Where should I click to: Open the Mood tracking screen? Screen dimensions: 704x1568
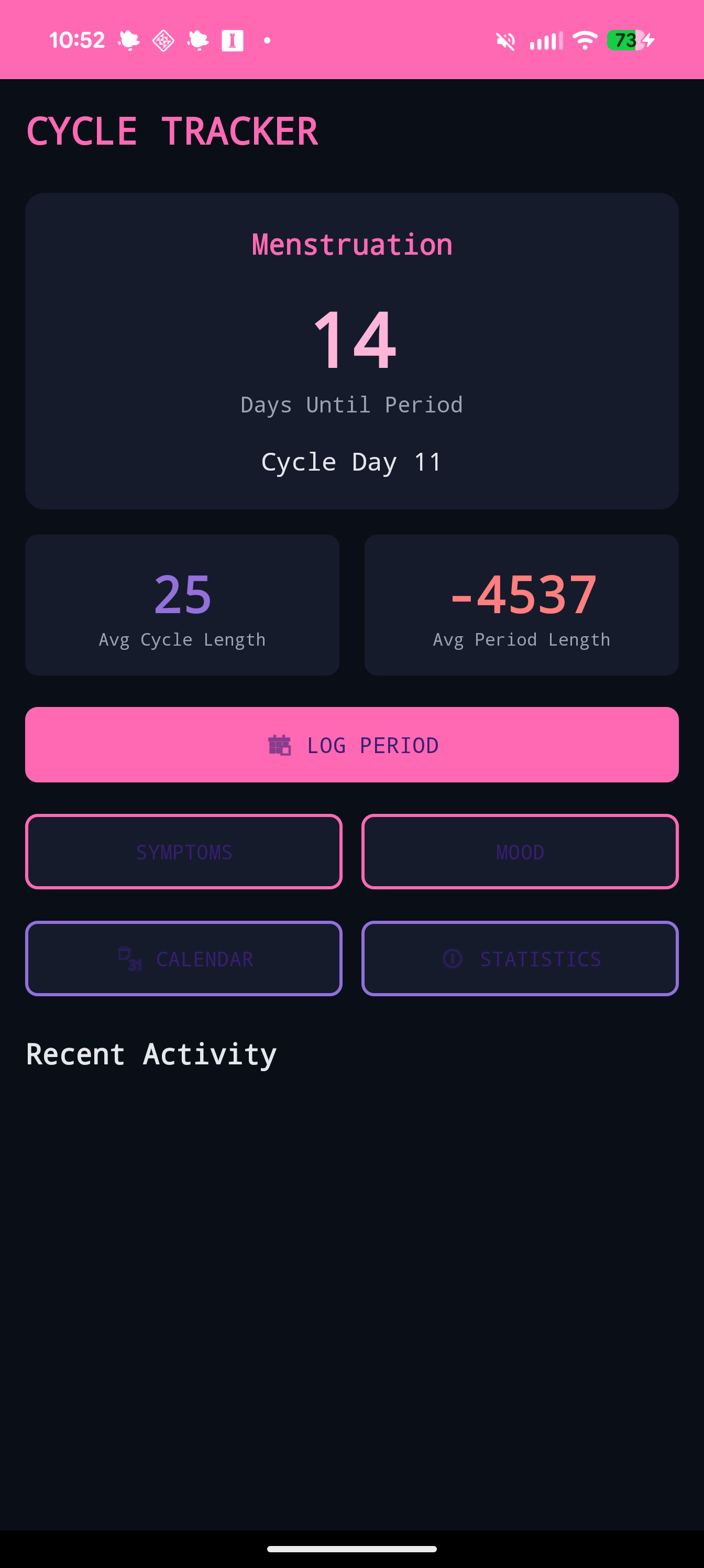point(520,852)
